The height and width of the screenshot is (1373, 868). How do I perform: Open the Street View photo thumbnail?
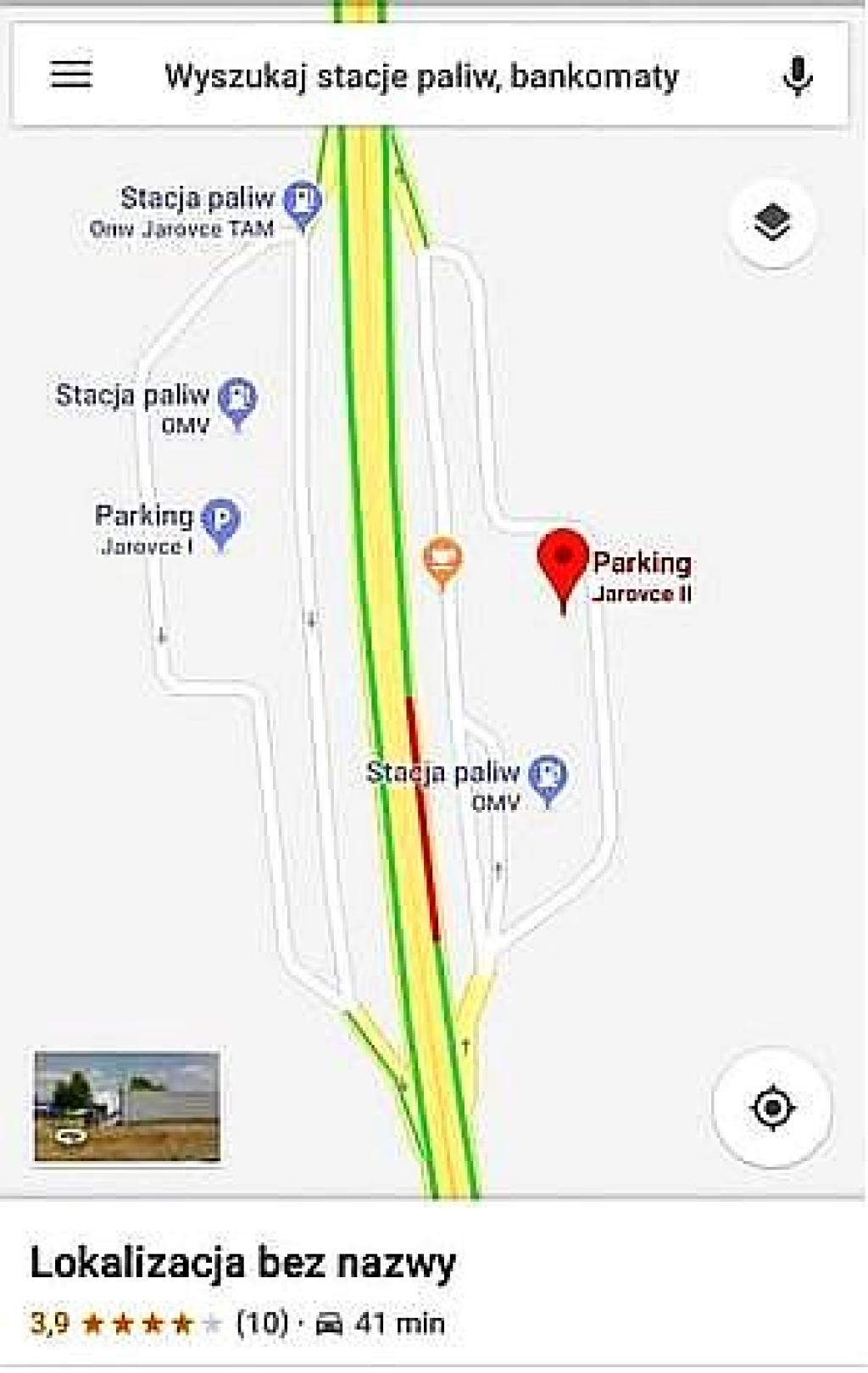pos(127,1107)
